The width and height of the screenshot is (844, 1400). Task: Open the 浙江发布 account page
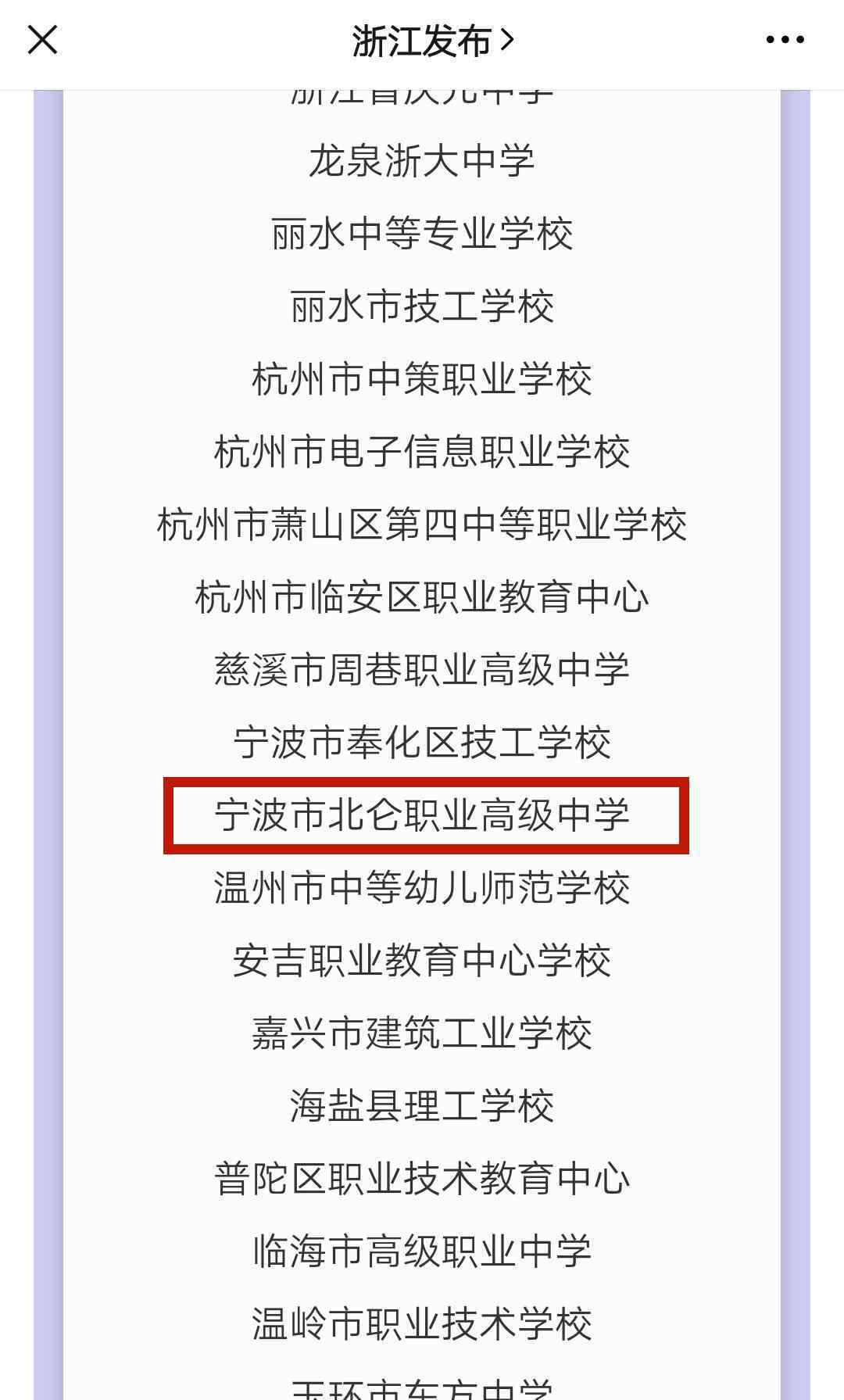click(x=433, y=41)
